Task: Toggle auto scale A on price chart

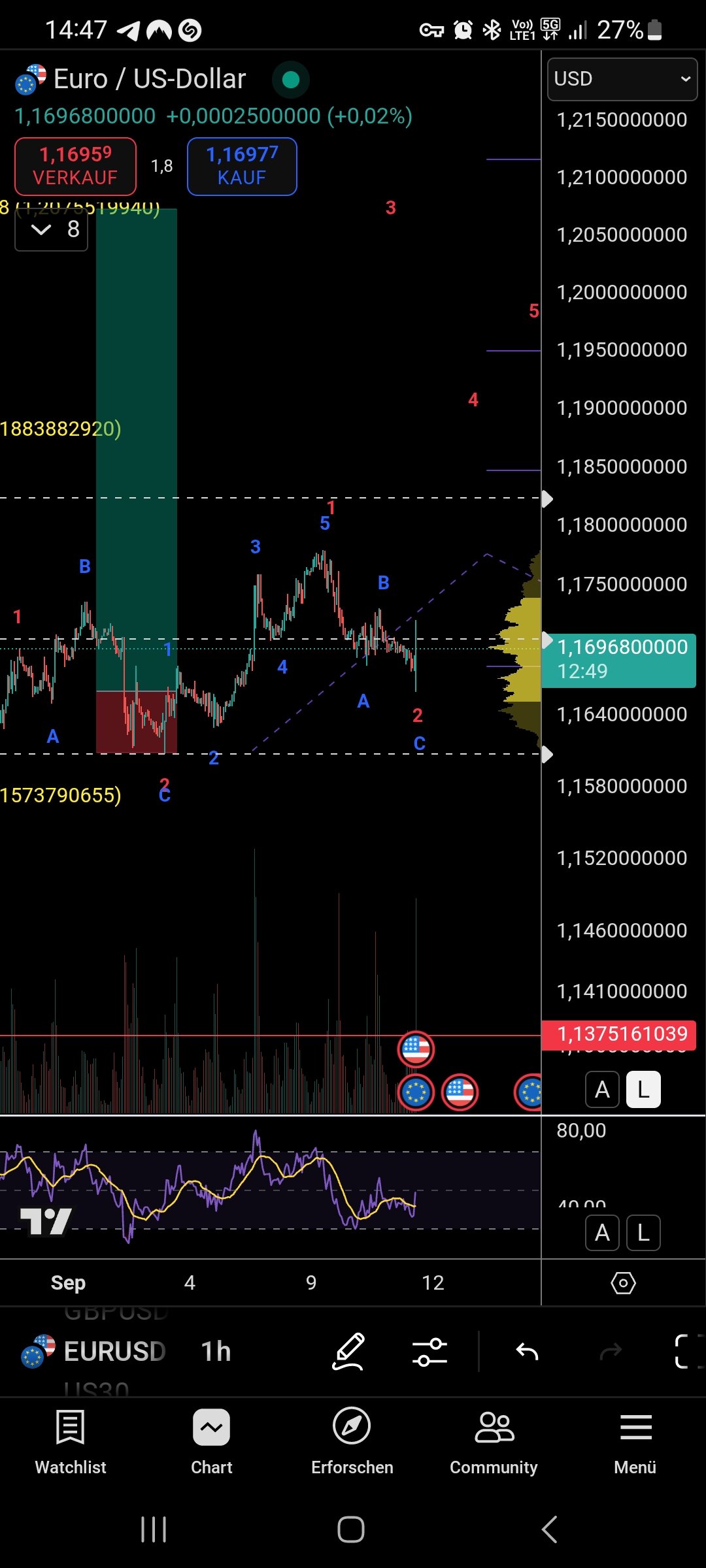Action: click(602, 1090)
